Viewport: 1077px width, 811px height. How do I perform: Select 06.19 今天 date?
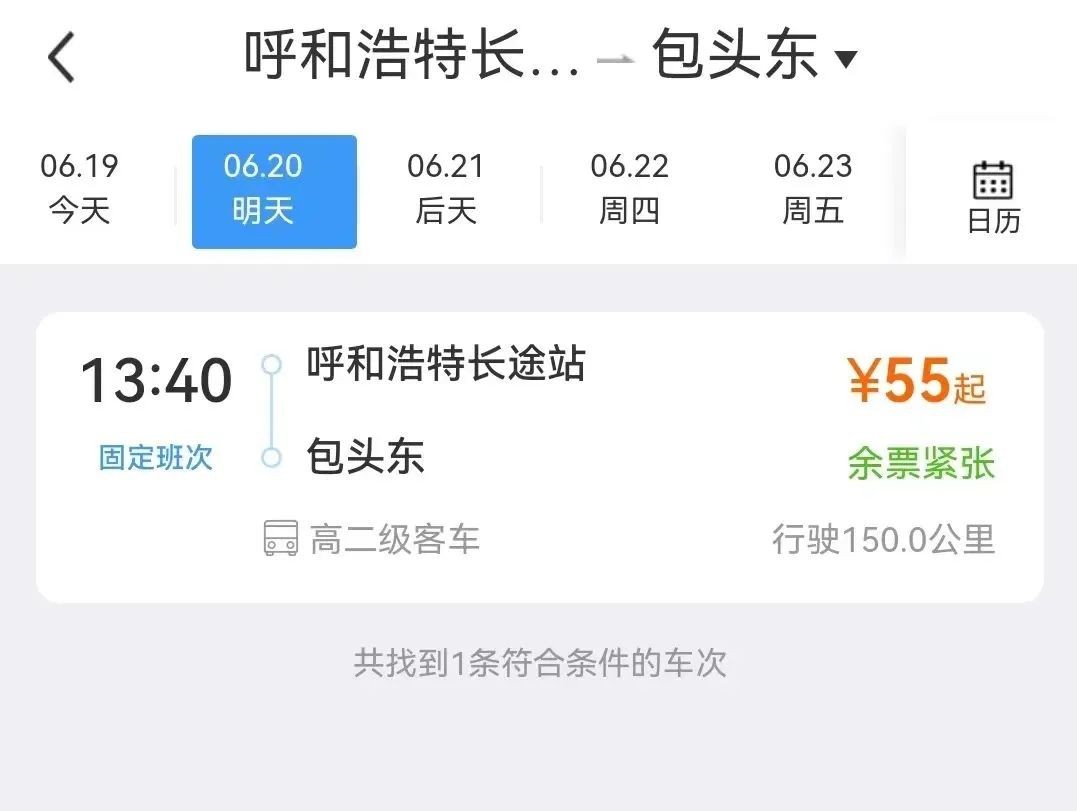point(79,189)
